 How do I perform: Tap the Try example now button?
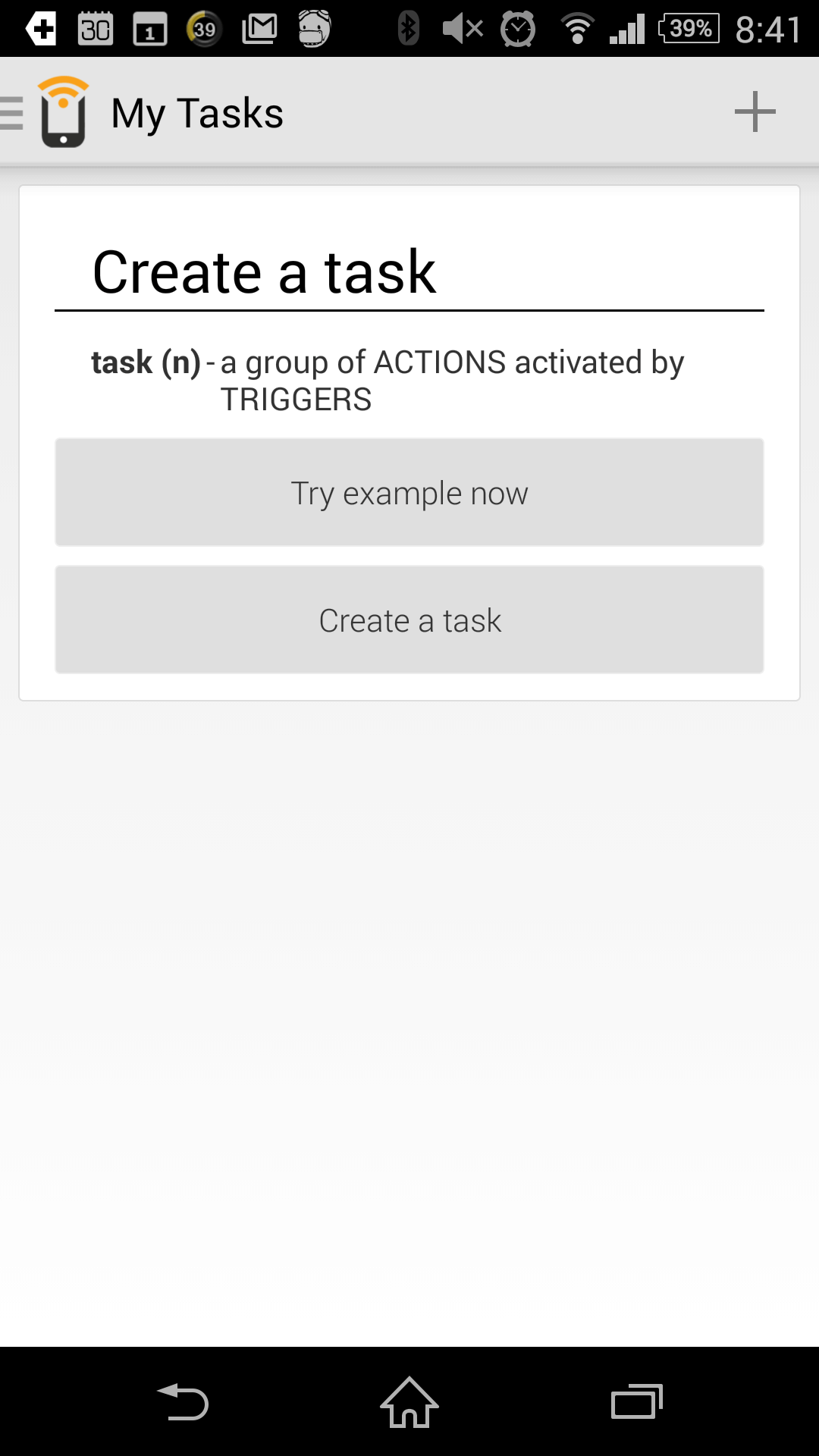click(409, 492)
